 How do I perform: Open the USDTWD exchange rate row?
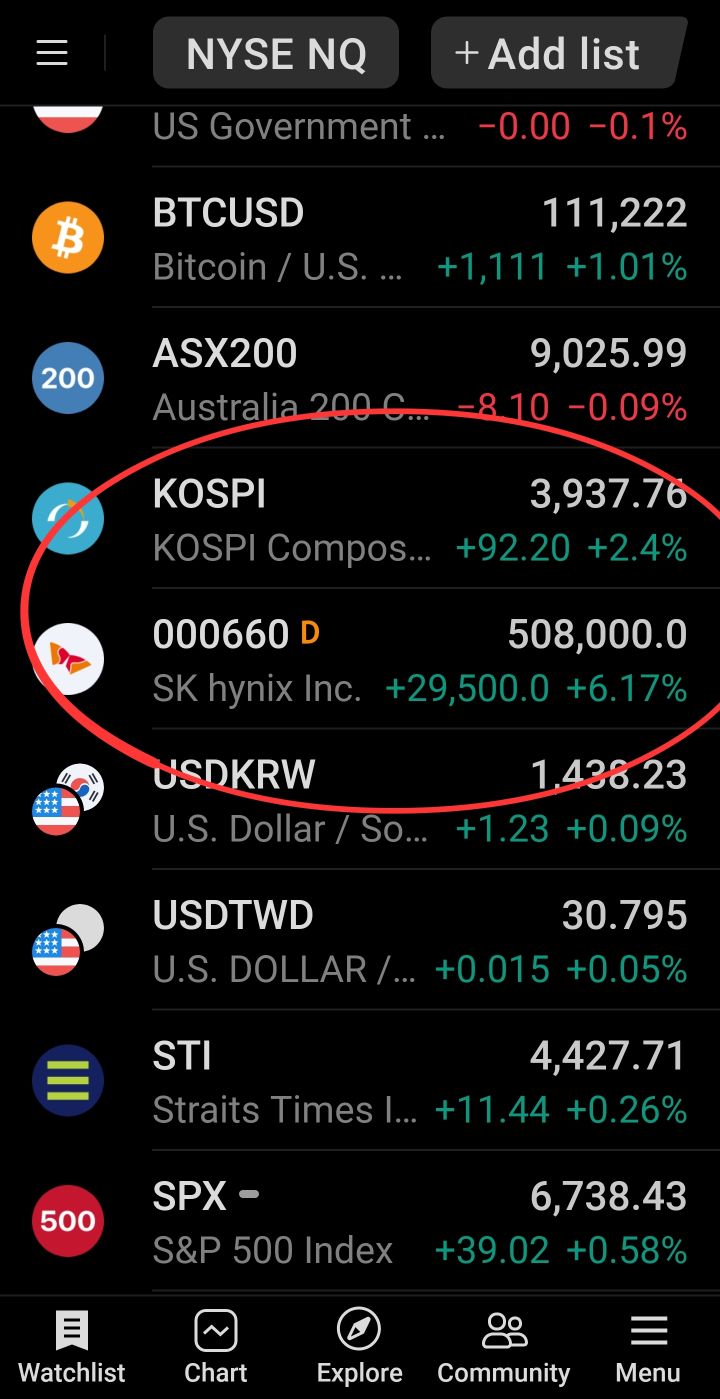coord(400,941)
